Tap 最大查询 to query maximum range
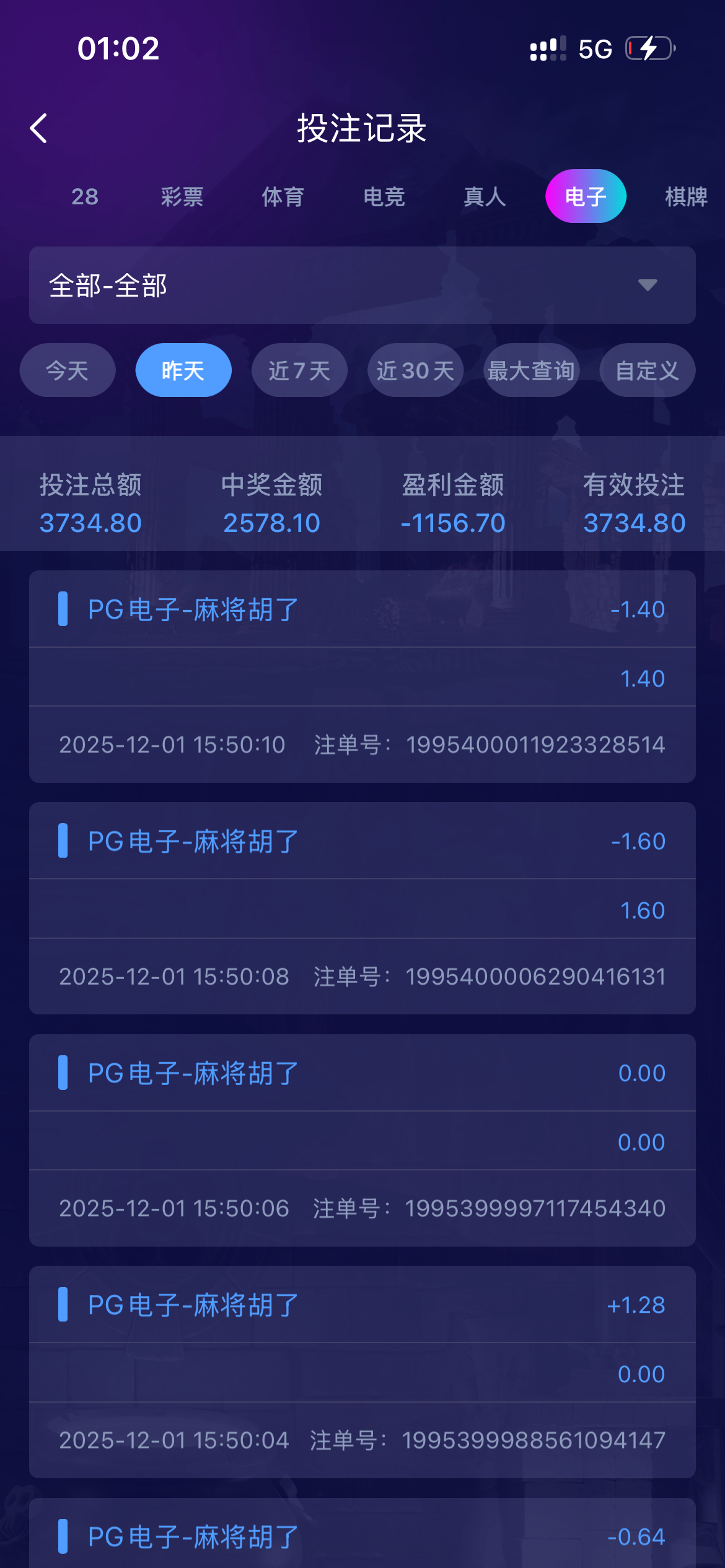Image resolution: width=725 pixels, height=1568 pixels. [x=530, y=370]
